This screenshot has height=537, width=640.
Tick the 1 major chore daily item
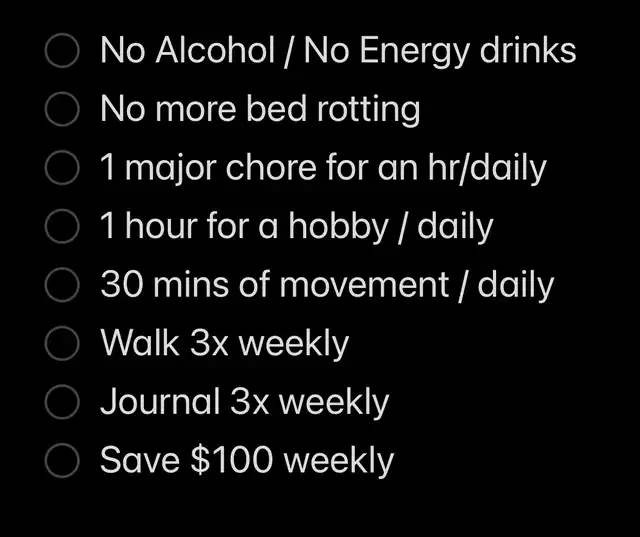[62, 169]
